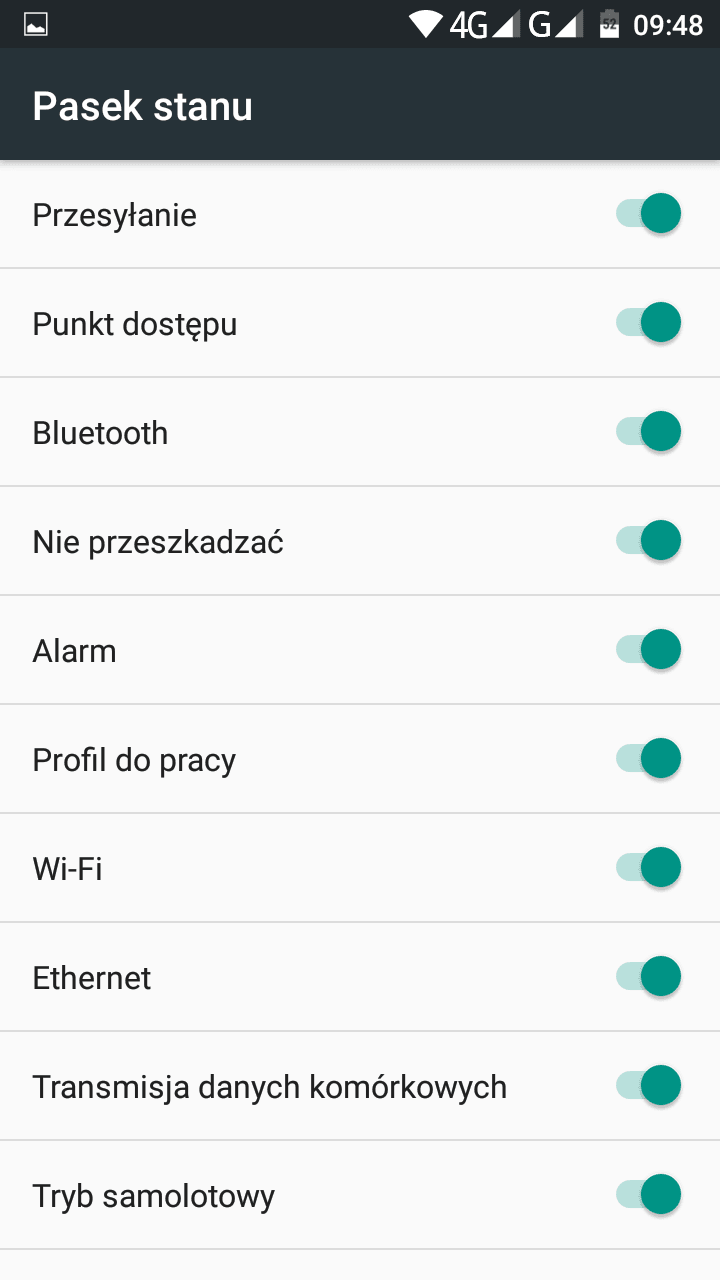Toggle the Alarm switch
720x1280 pixels.
coord(649,650)
